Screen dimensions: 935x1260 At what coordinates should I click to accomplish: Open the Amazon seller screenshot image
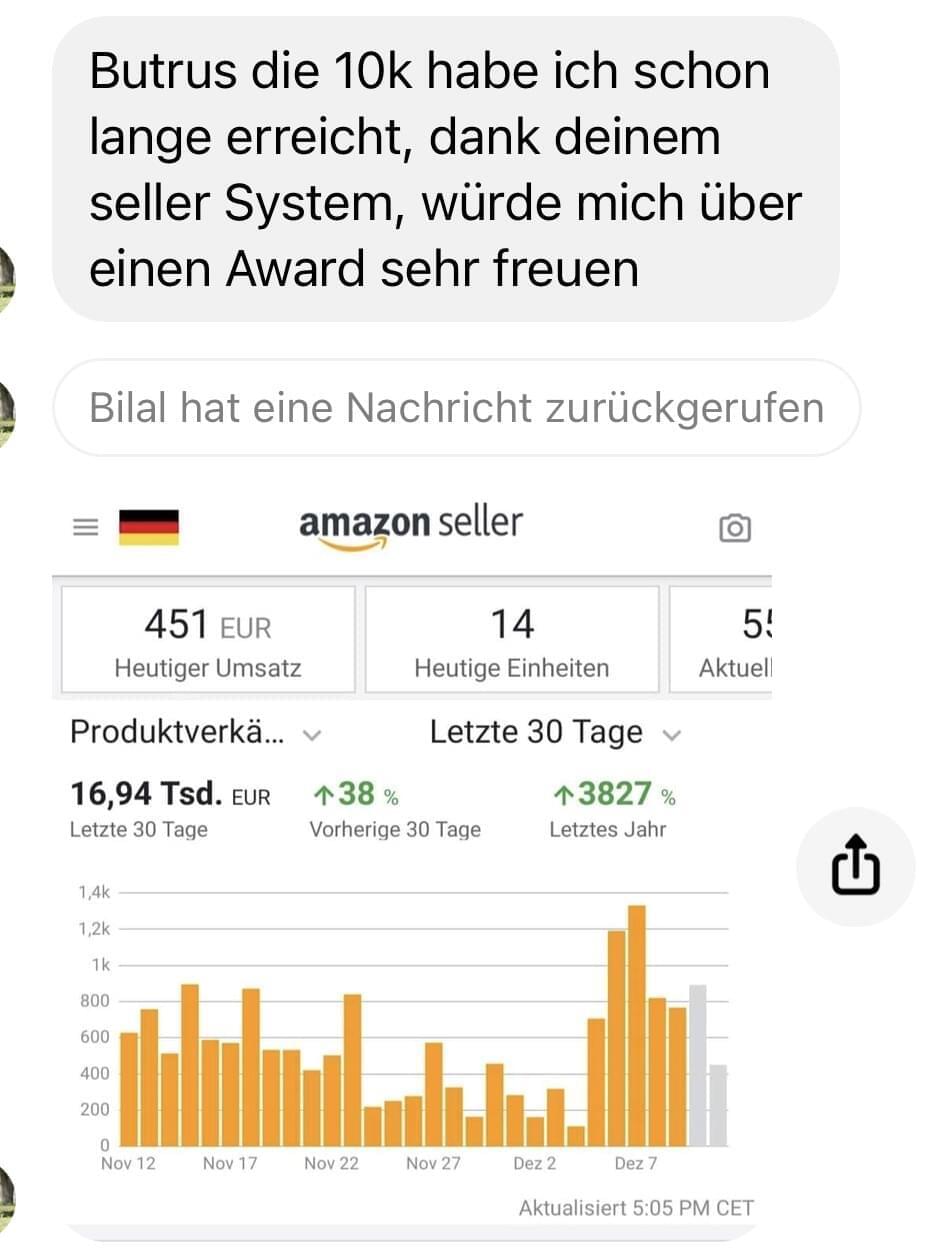coord(412,860)
